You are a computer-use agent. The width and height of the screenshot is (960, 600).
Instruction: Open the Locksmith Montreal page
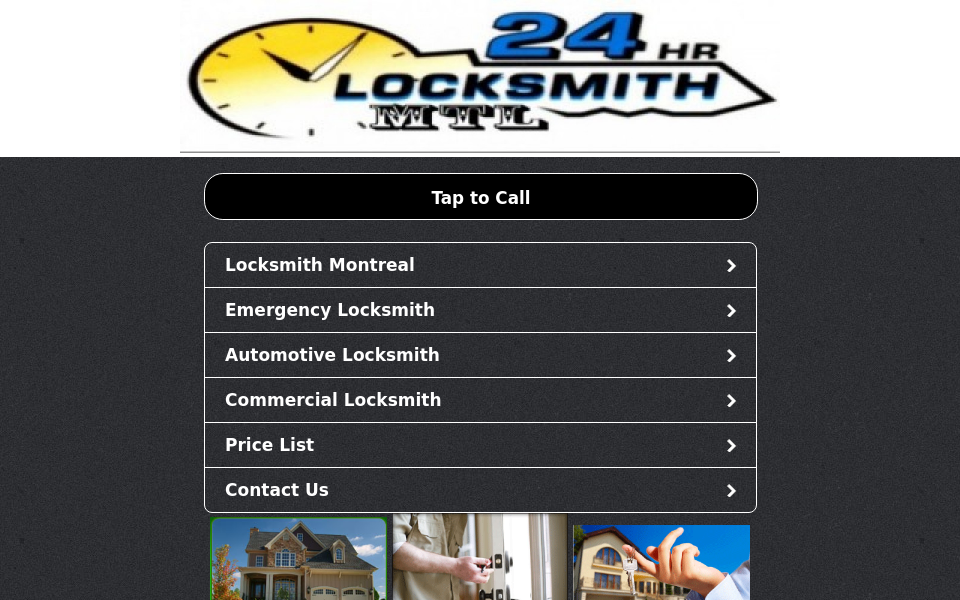point(480,265)
